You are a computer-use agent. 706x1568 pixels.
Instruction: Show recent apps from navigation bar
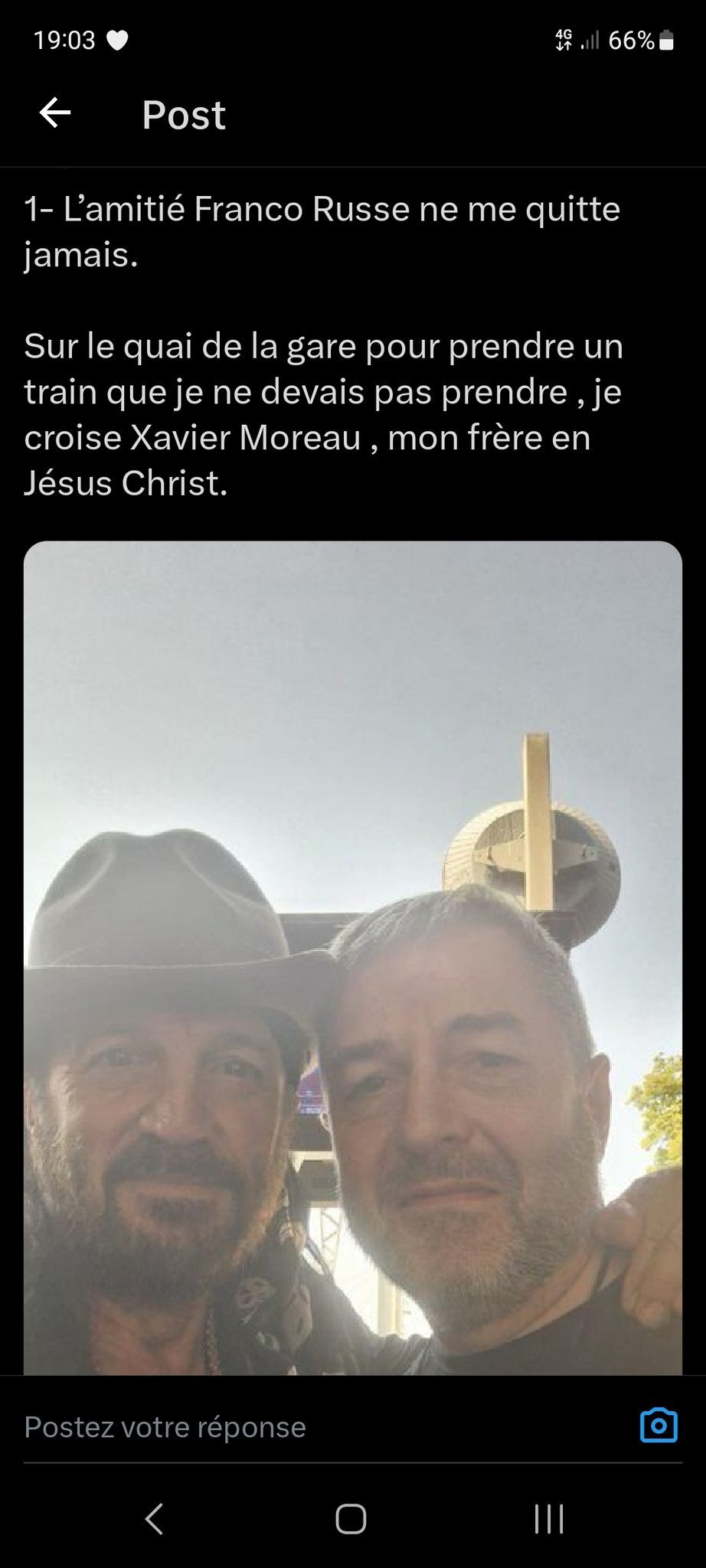[549, 1519]
